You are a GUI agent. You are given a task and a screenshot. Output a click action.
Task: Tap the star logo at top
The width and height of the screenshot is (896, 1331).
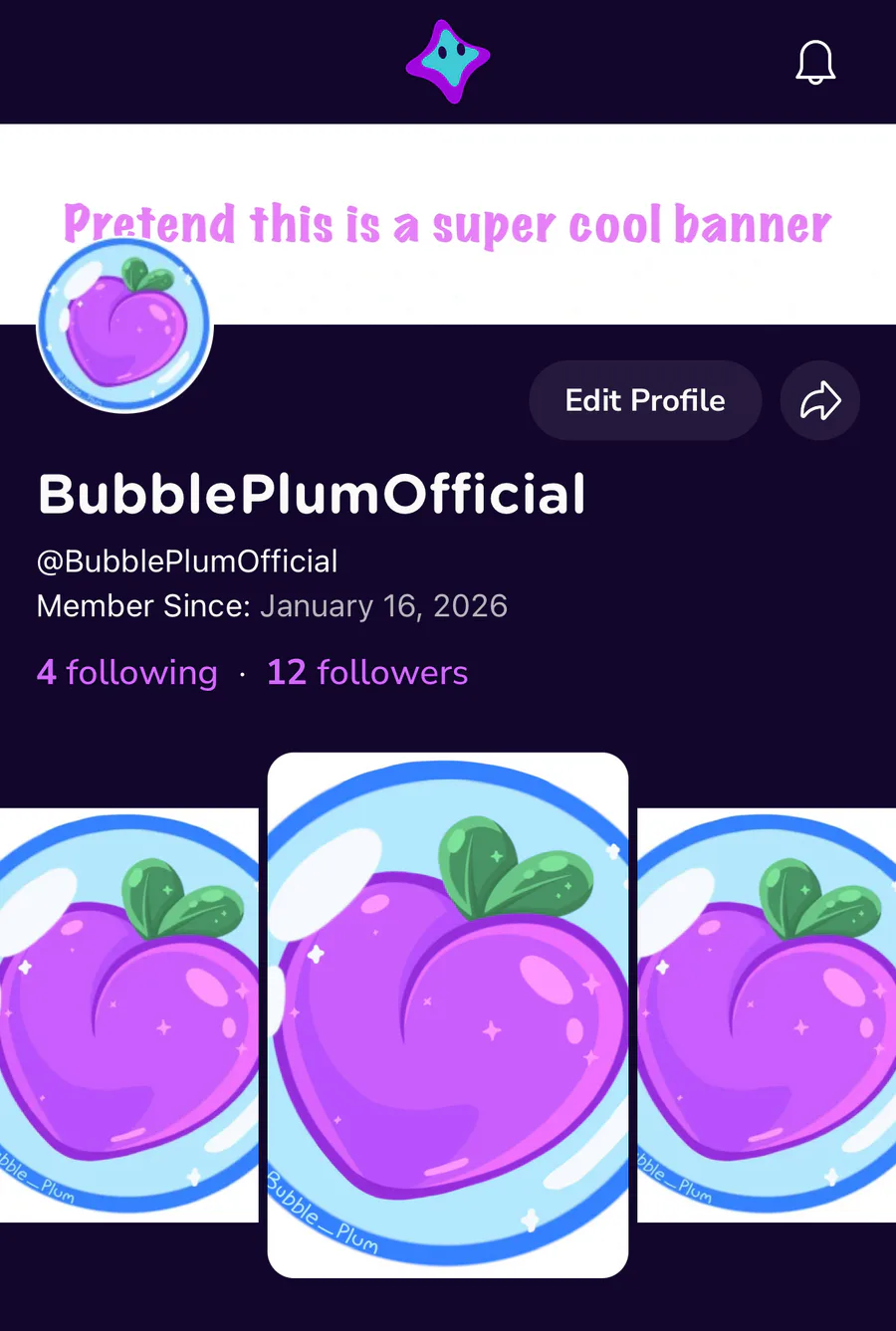pyautogui.click(x=448, y=62)
